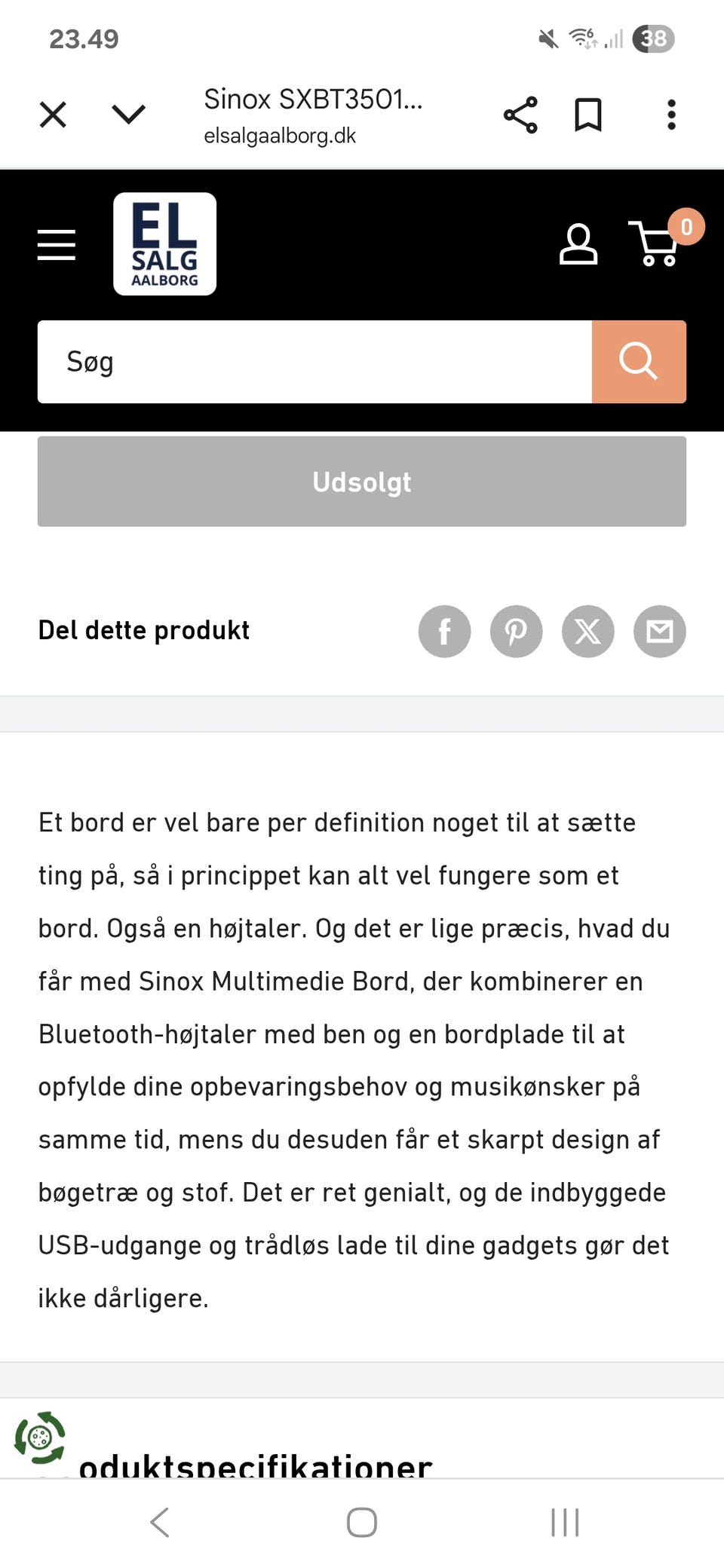Open the shopping cart
Image resolution: width=724 pixels, height=1568 pixels.
pyautogui.click(x=655, y=244)
